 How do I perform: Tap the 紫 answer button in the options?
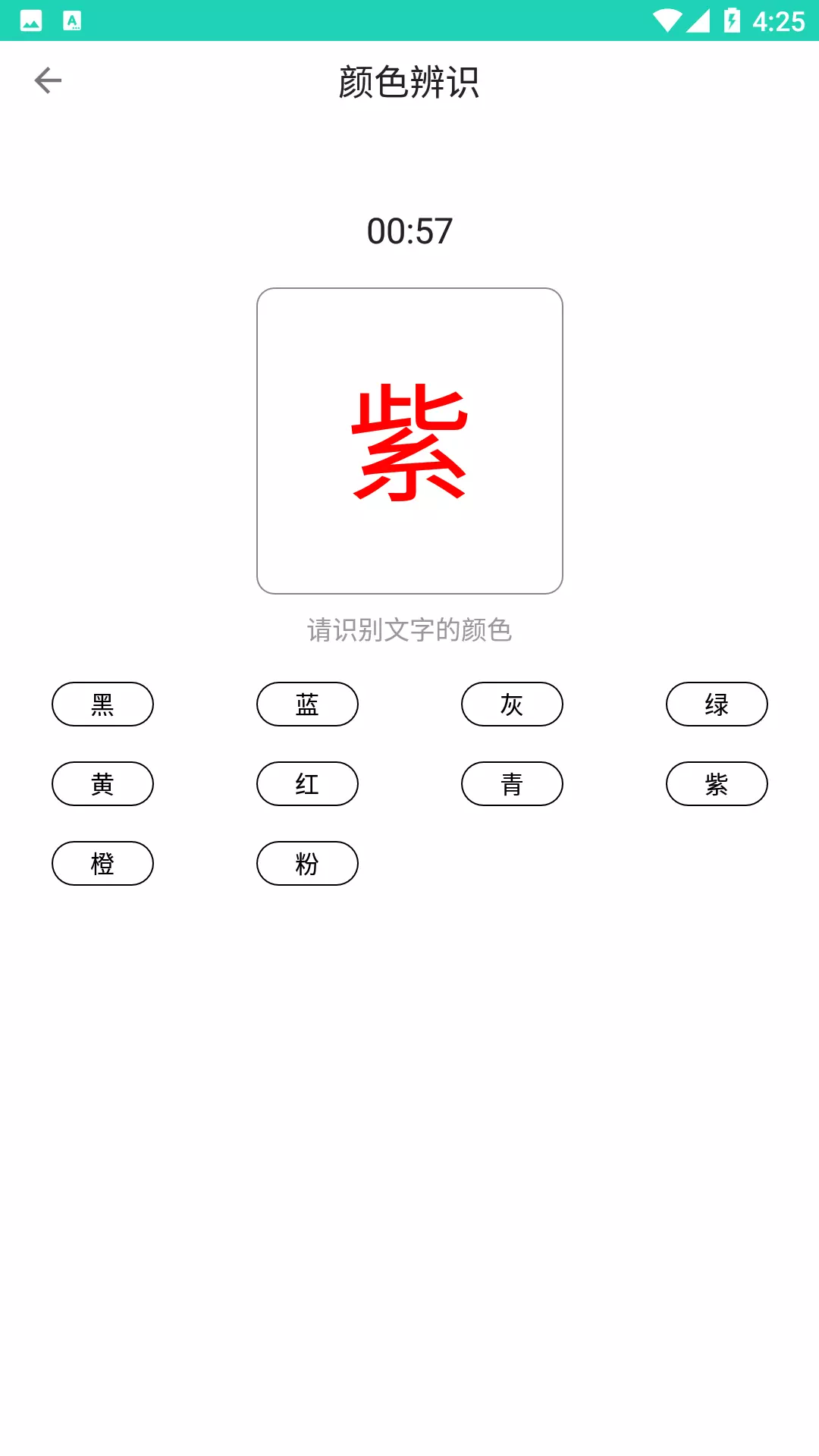[x=717, y=783]
